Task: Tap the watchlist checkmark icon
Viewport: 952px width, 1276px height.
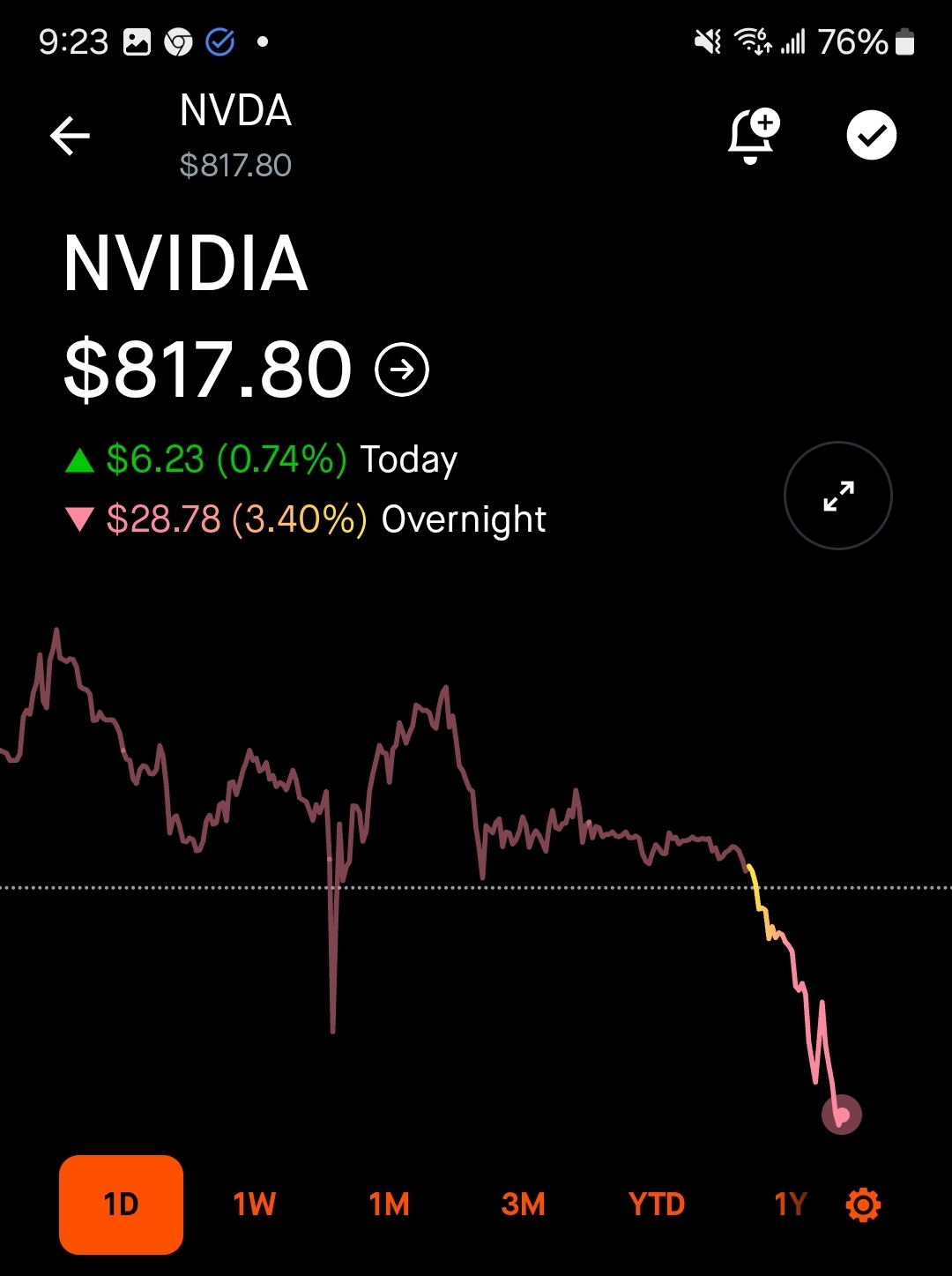Action: 871,136
